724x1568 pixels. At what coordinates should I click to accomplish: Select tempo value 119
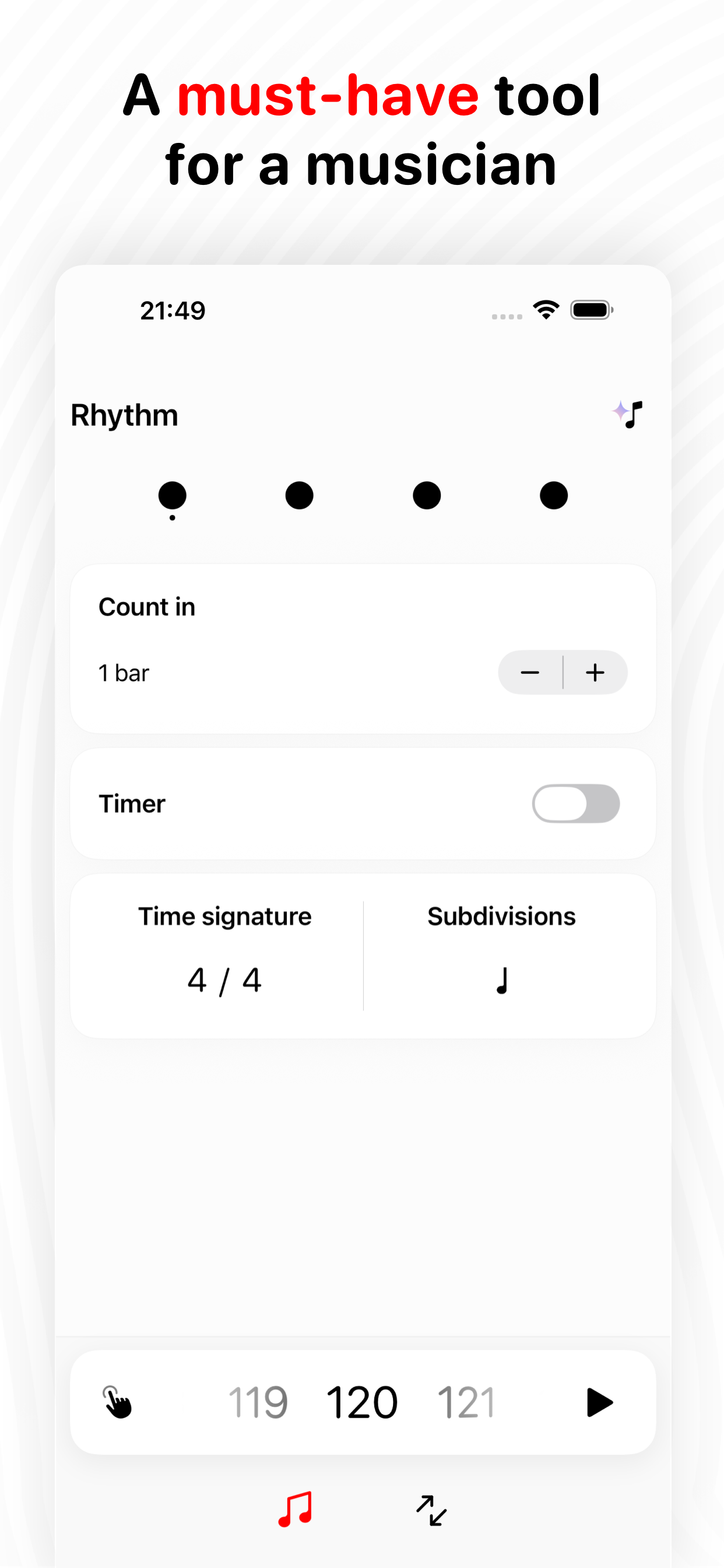(x=259, y=1402)
